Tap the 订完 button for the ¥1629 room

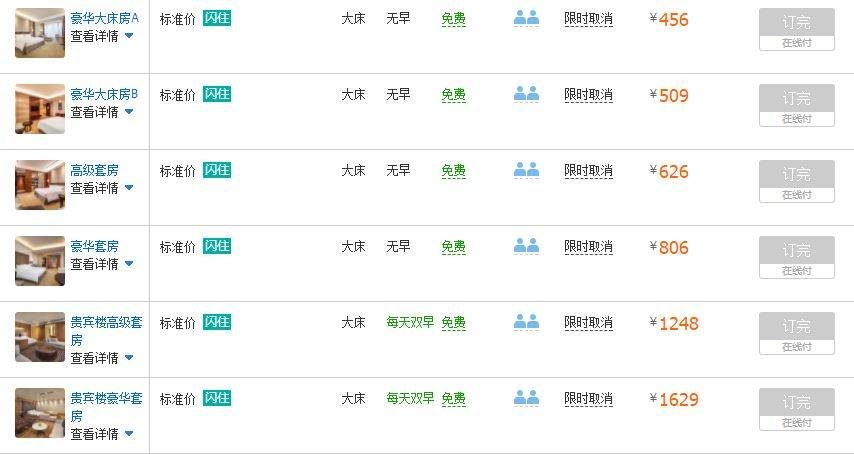pos(797,409)
